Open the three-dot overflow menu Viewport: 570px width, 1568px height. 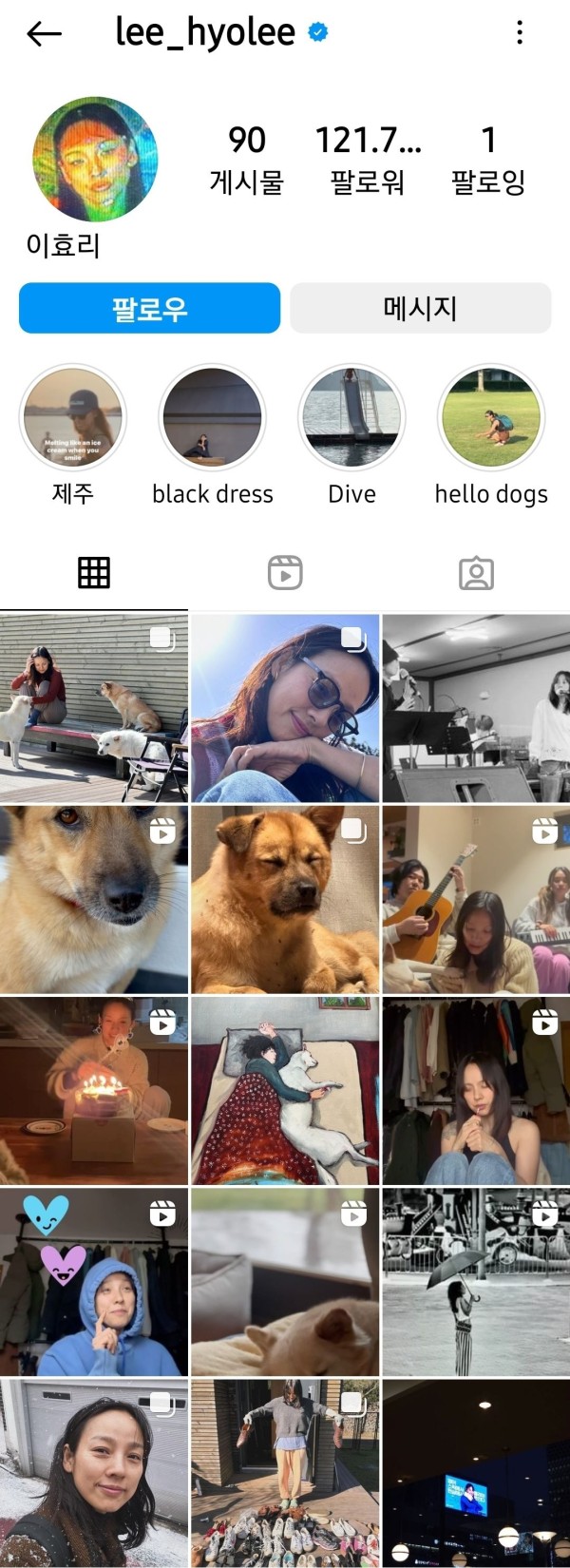[x=519, y=33]
